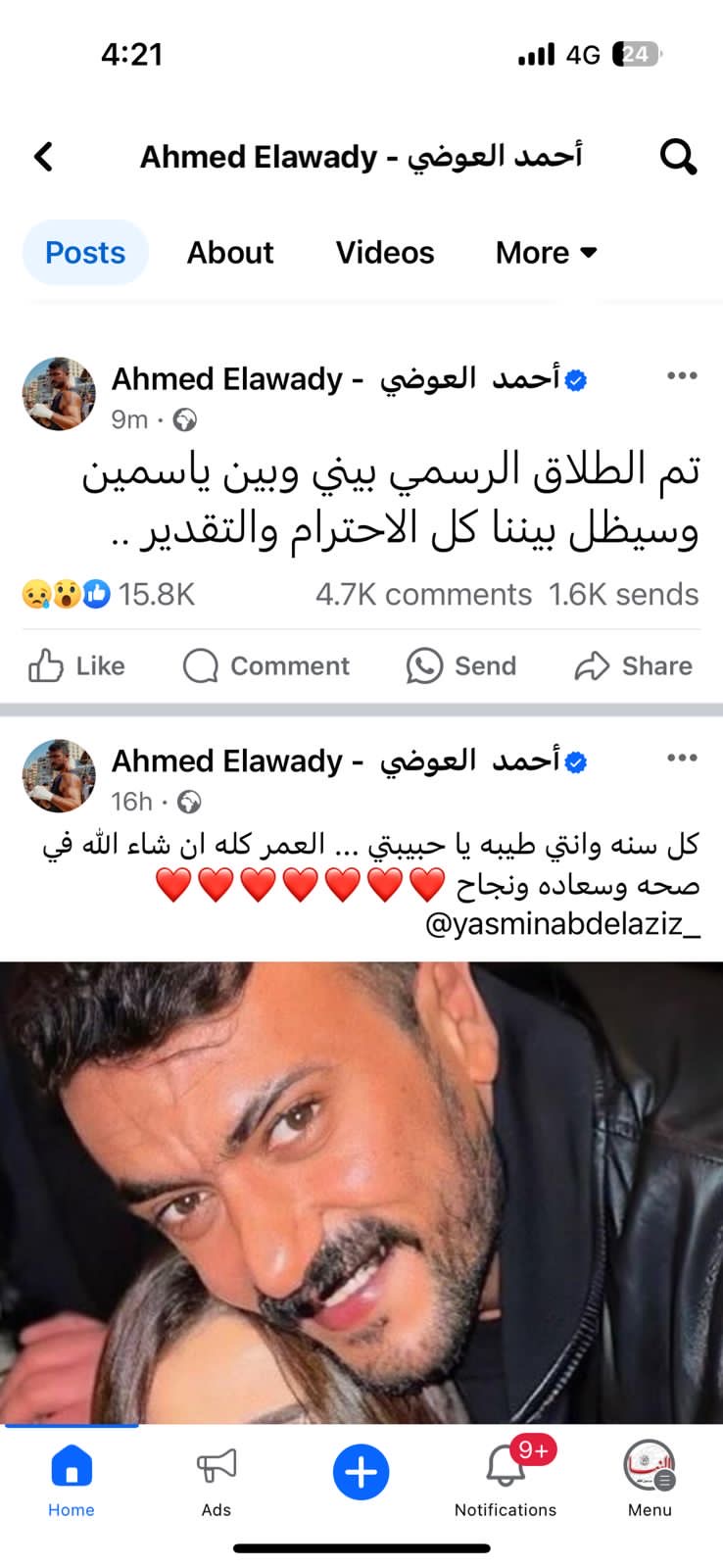Comment on the 9m post
This screenshot has width=723, height=1568.
[266, 666]
